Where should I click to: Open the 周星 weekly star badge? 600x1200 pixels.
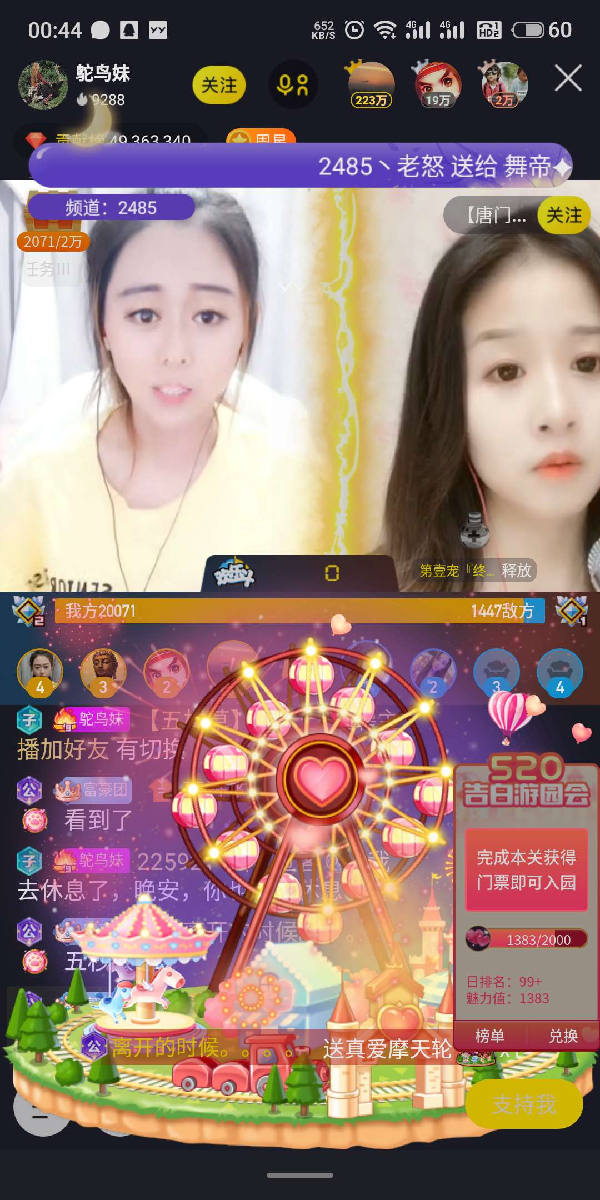(x=255, y=139)
